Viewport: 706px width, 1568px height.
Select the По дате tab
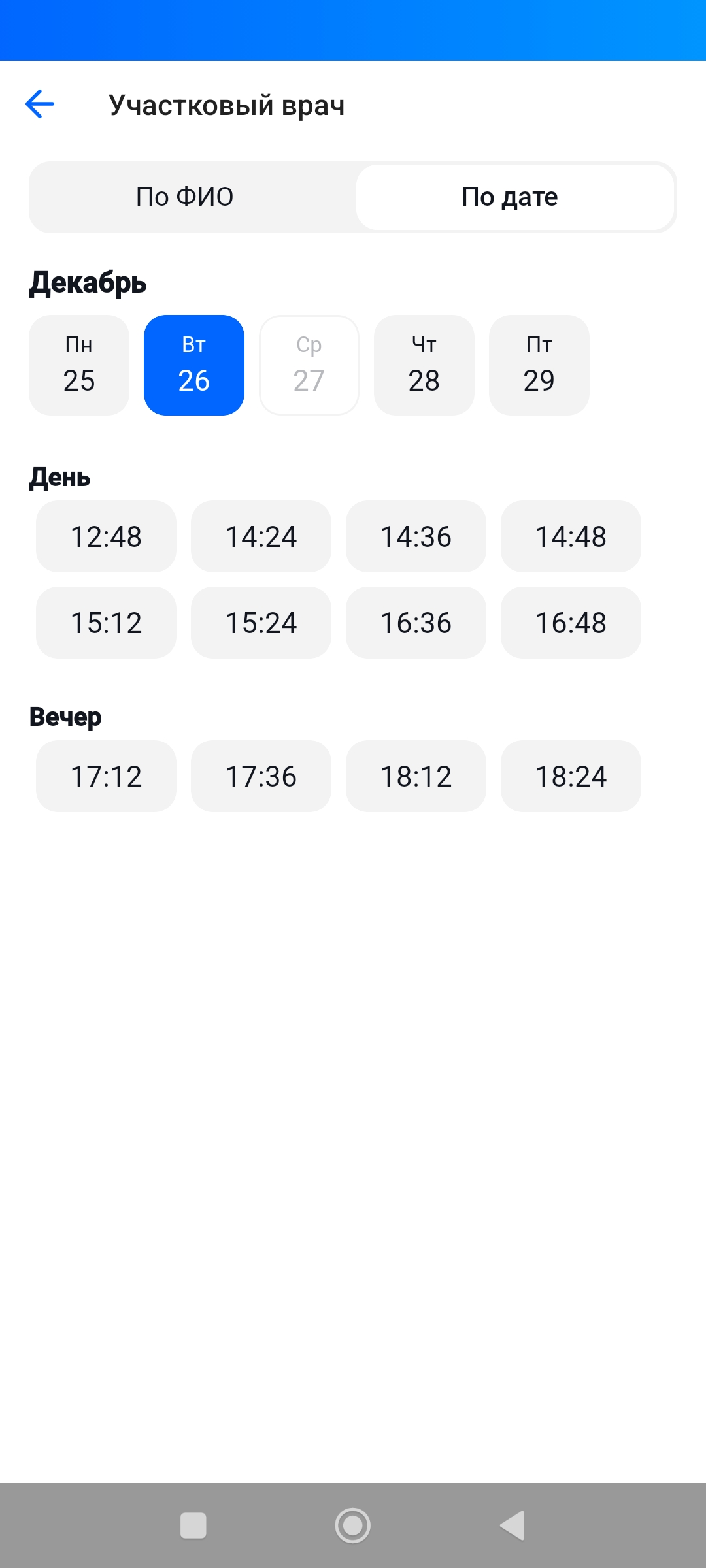[510, 197]
